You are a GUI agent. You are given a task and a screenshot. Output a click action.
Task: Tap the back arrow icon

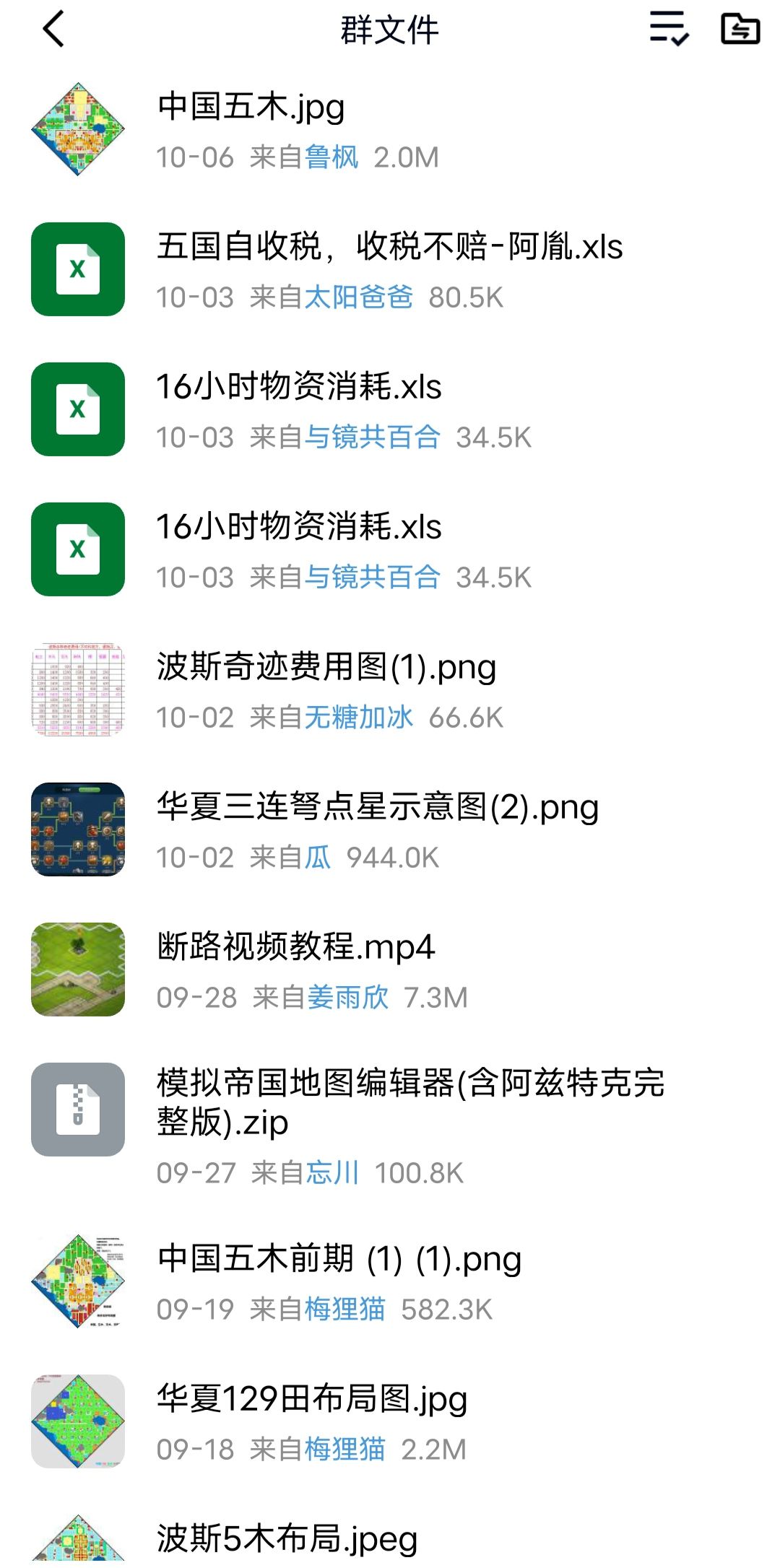[x=51, y=30]
